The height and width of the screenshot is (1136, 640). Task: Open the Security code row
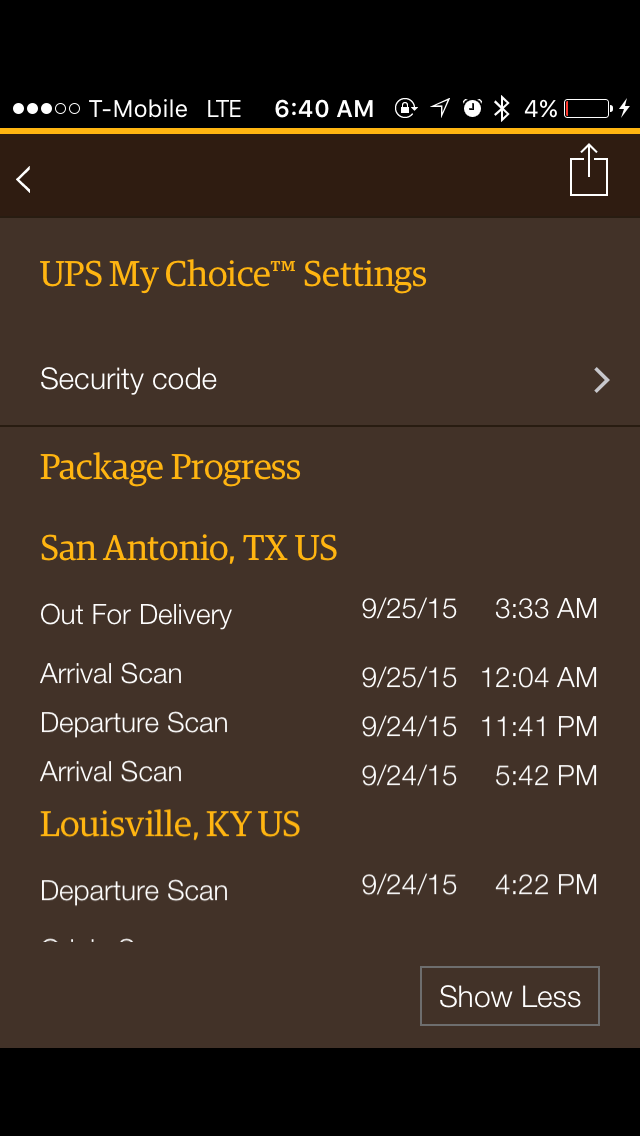pos(320,380)
